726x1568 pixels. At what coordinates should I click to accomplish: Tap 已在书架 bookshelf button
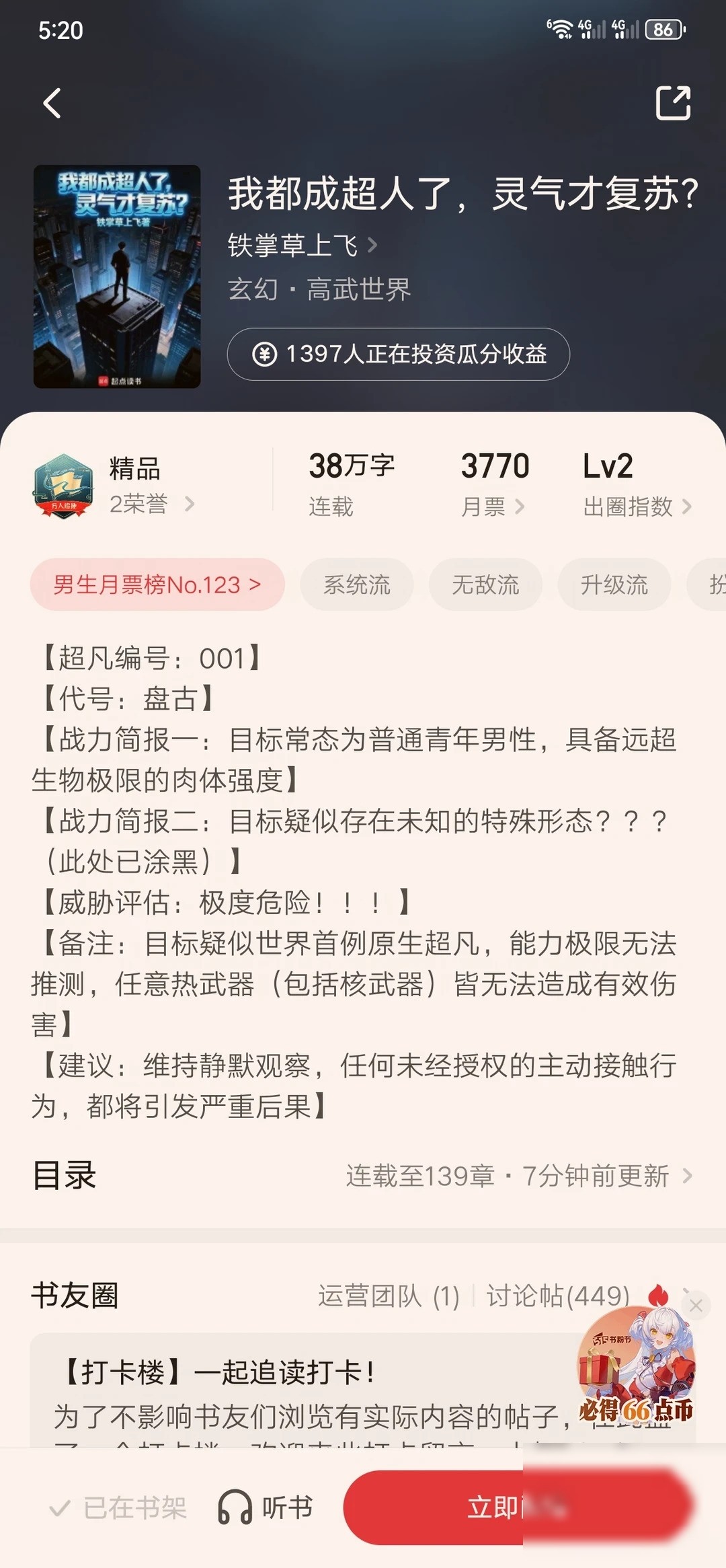pos(118,1508)
